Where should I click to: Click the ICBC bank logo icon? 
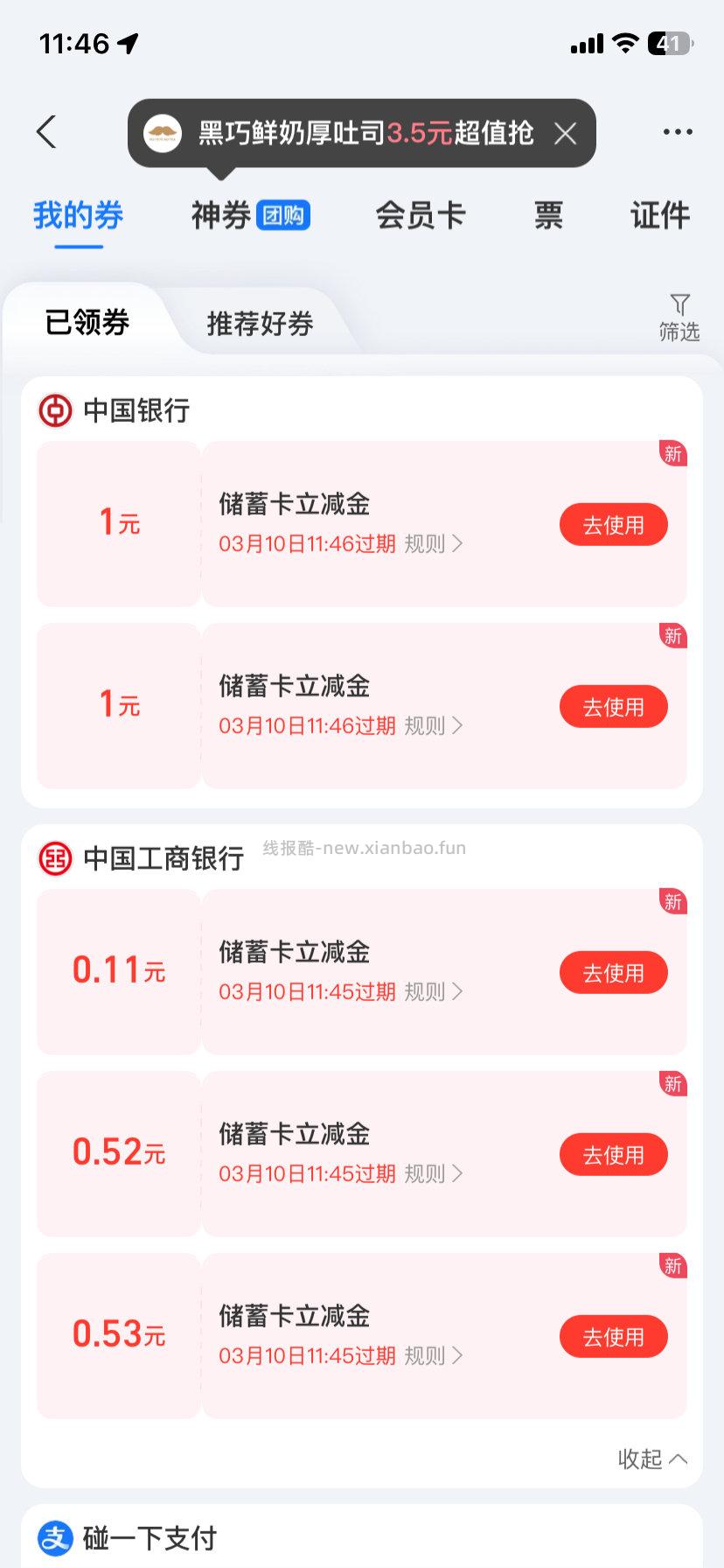(x=53, y=859)
